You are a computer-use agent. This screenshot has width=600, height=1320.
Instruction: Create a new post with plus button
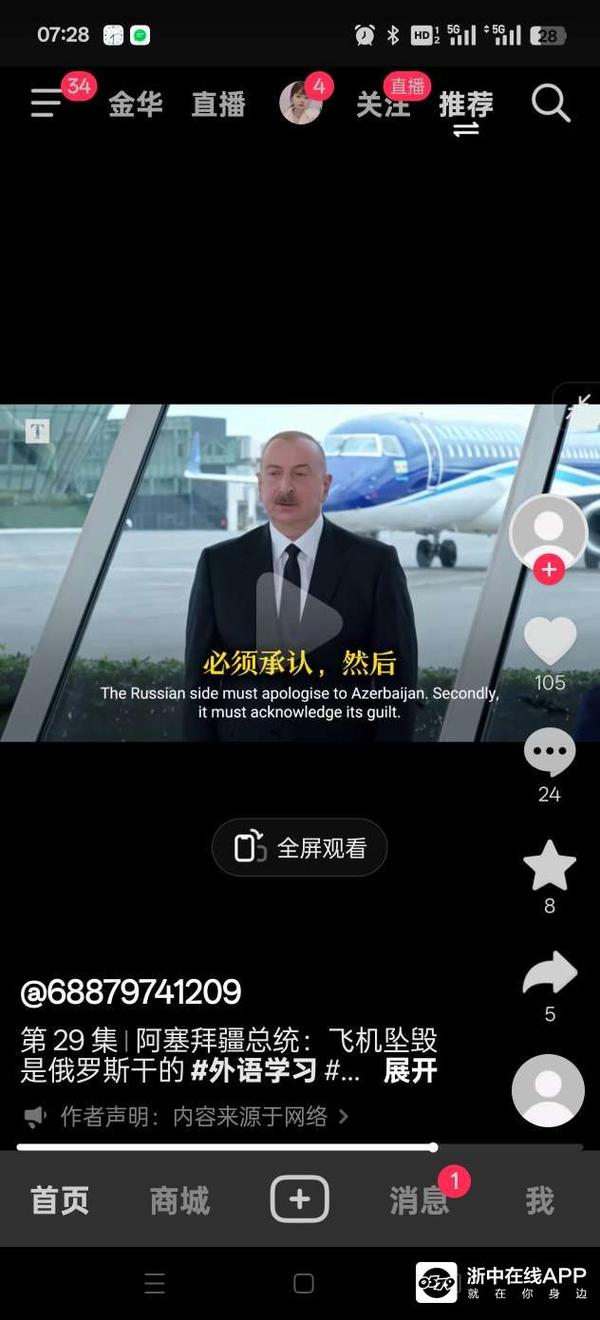pyautogui.click(x=300, y=1199)
